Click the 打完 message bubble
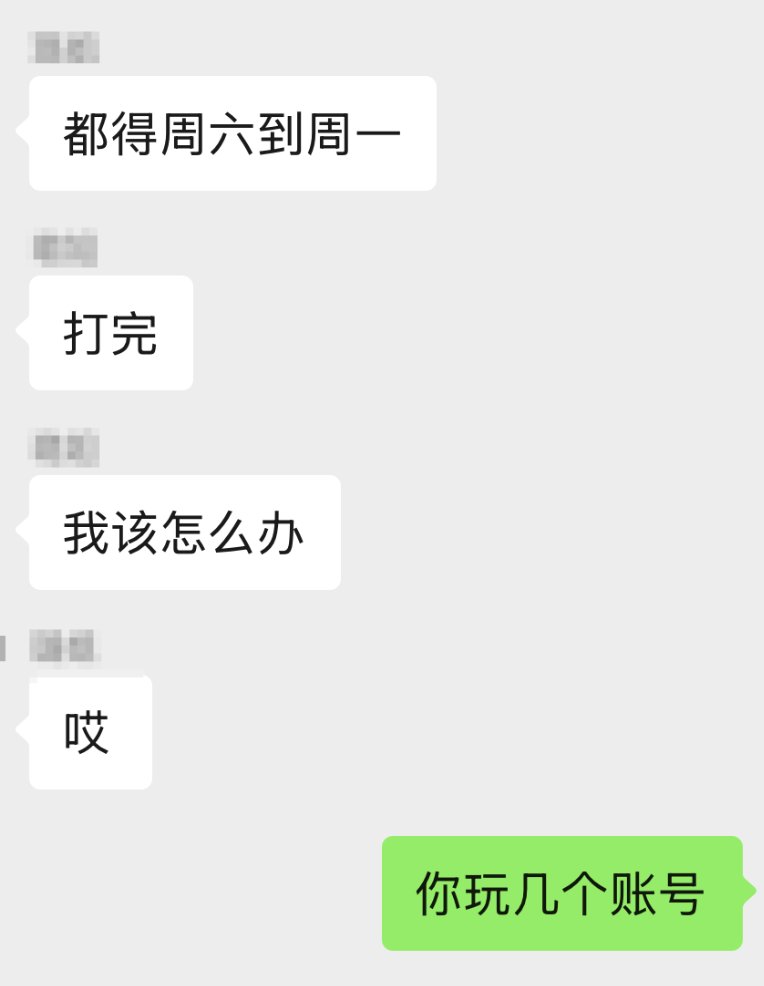 coord(110,333)
